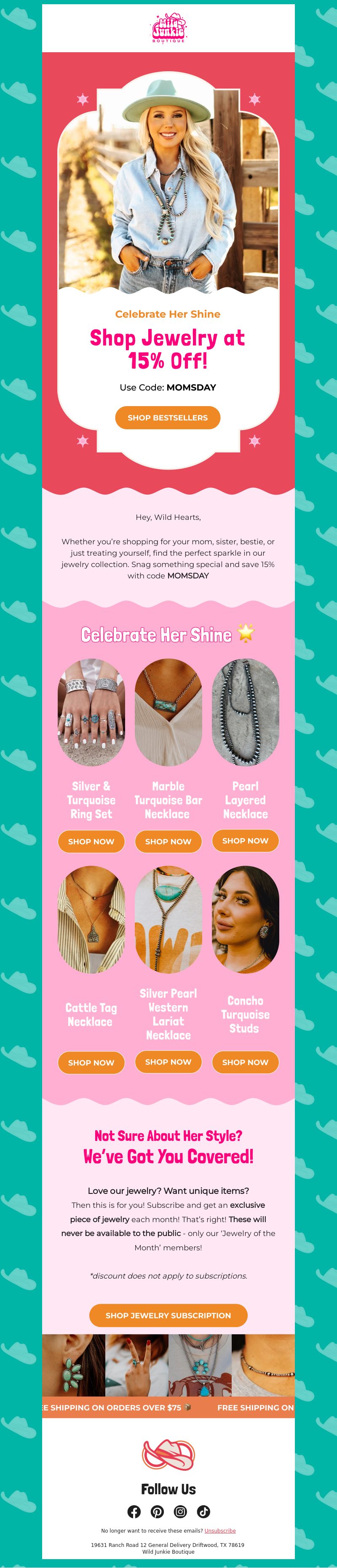
Task: Open the TikTok profile icon
Action: point(203,1512)
